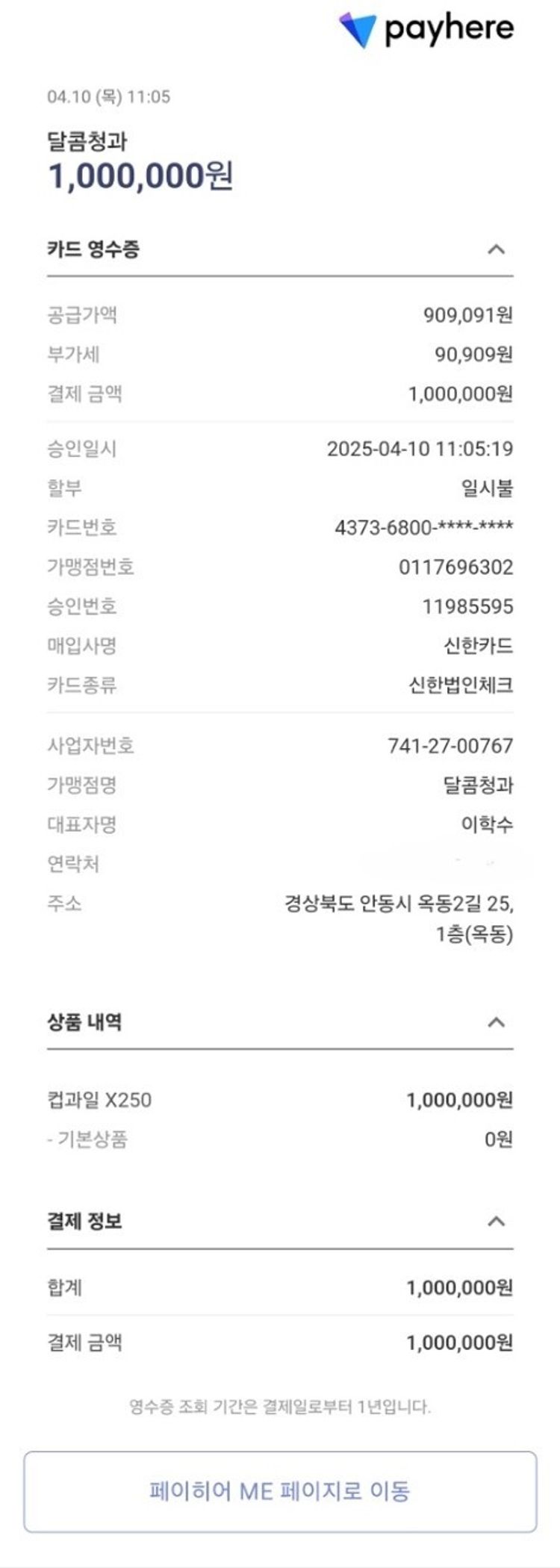Collapse the 상품 내역 section
This screenshot has height=1568, width=560.
coord(496,1022)
